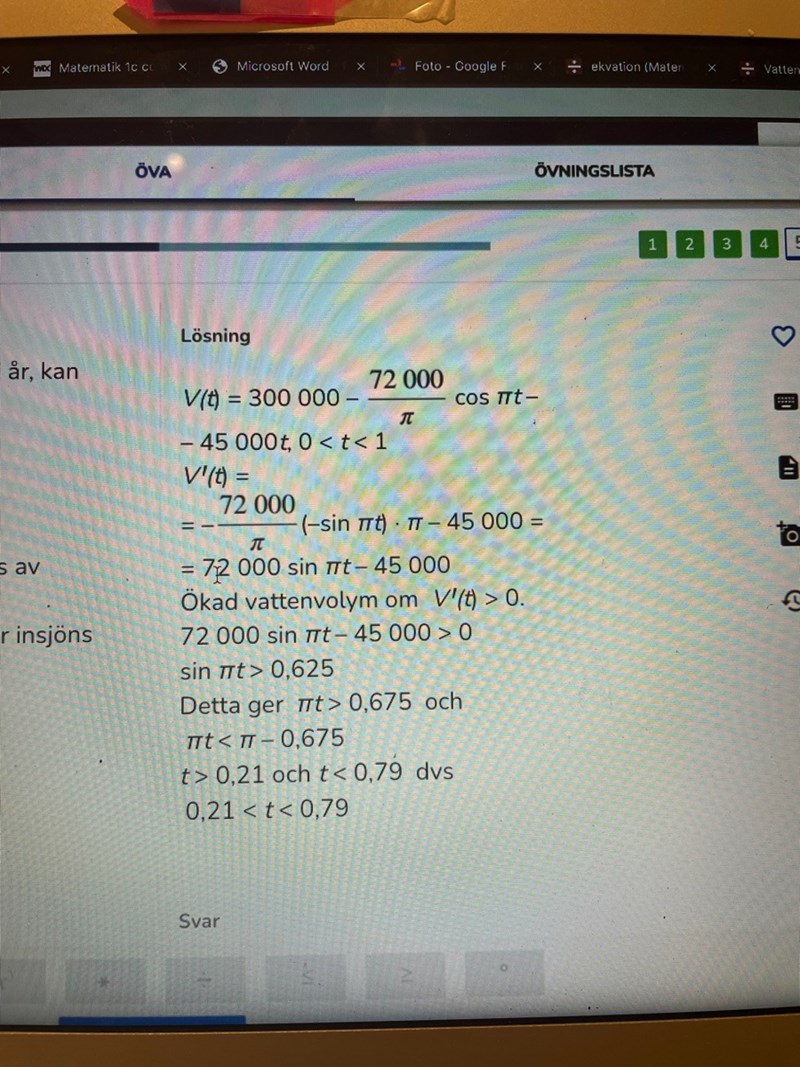This screenshot has width=800, height=1067.
Task: Open the document notes icon
Action: 788,467
